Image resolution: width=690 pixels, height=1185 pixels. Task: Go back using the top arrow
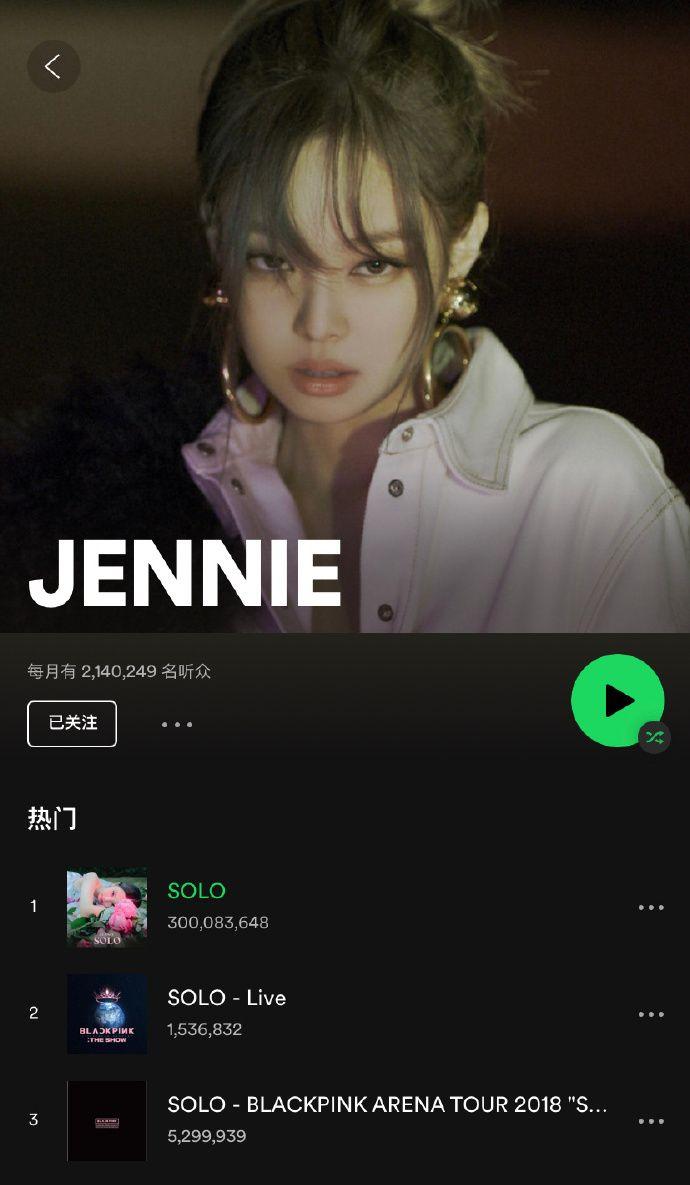click(53, 67)
